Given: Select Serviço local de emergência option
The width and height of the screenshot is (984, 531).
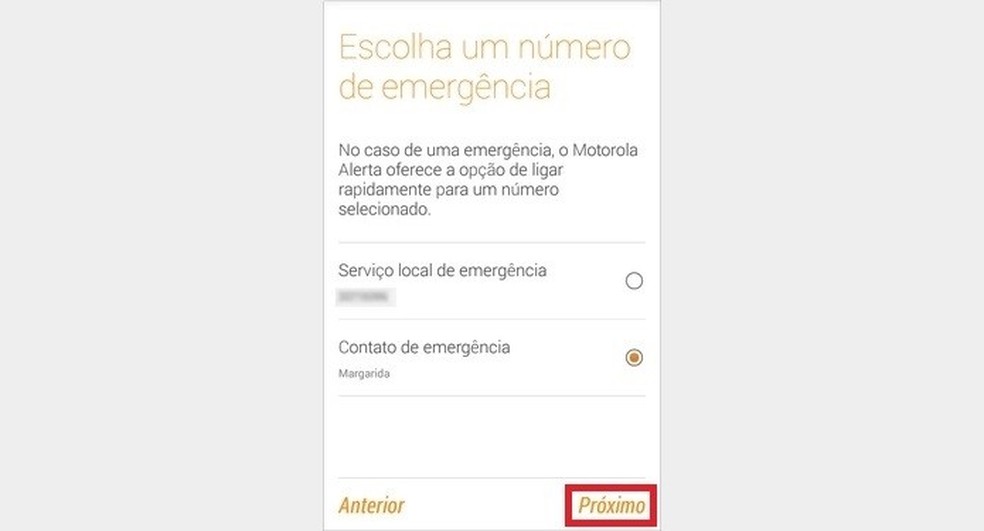Looking at the screenshot, I should tap(633, 282).
